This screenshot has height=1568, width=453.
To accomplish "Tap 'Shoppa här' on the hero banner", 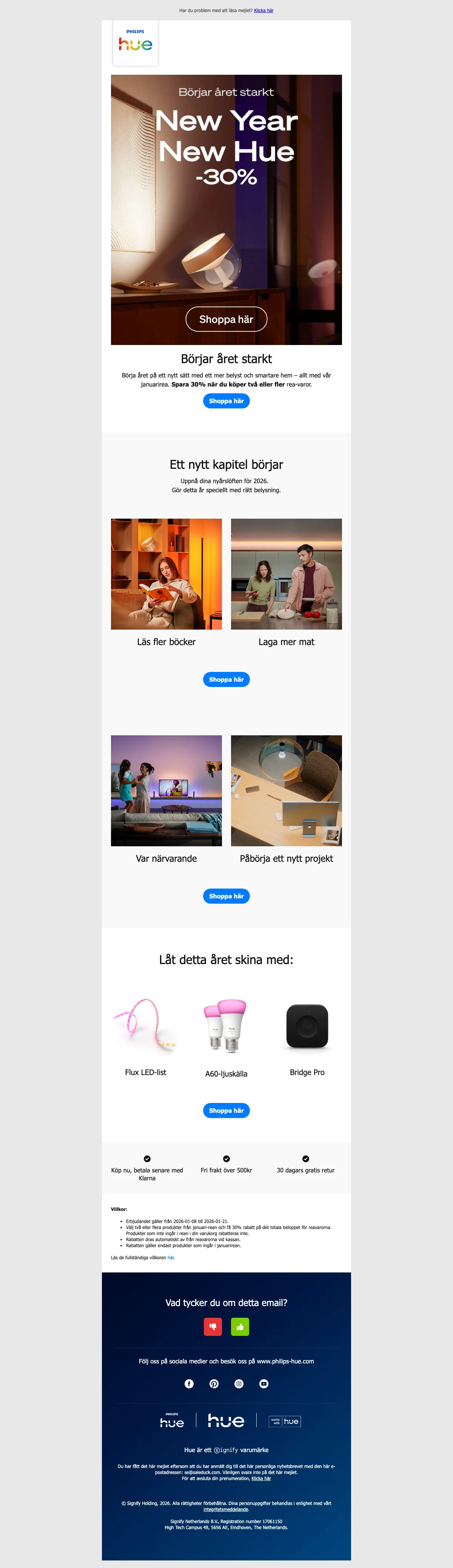I will coord(226,319).
